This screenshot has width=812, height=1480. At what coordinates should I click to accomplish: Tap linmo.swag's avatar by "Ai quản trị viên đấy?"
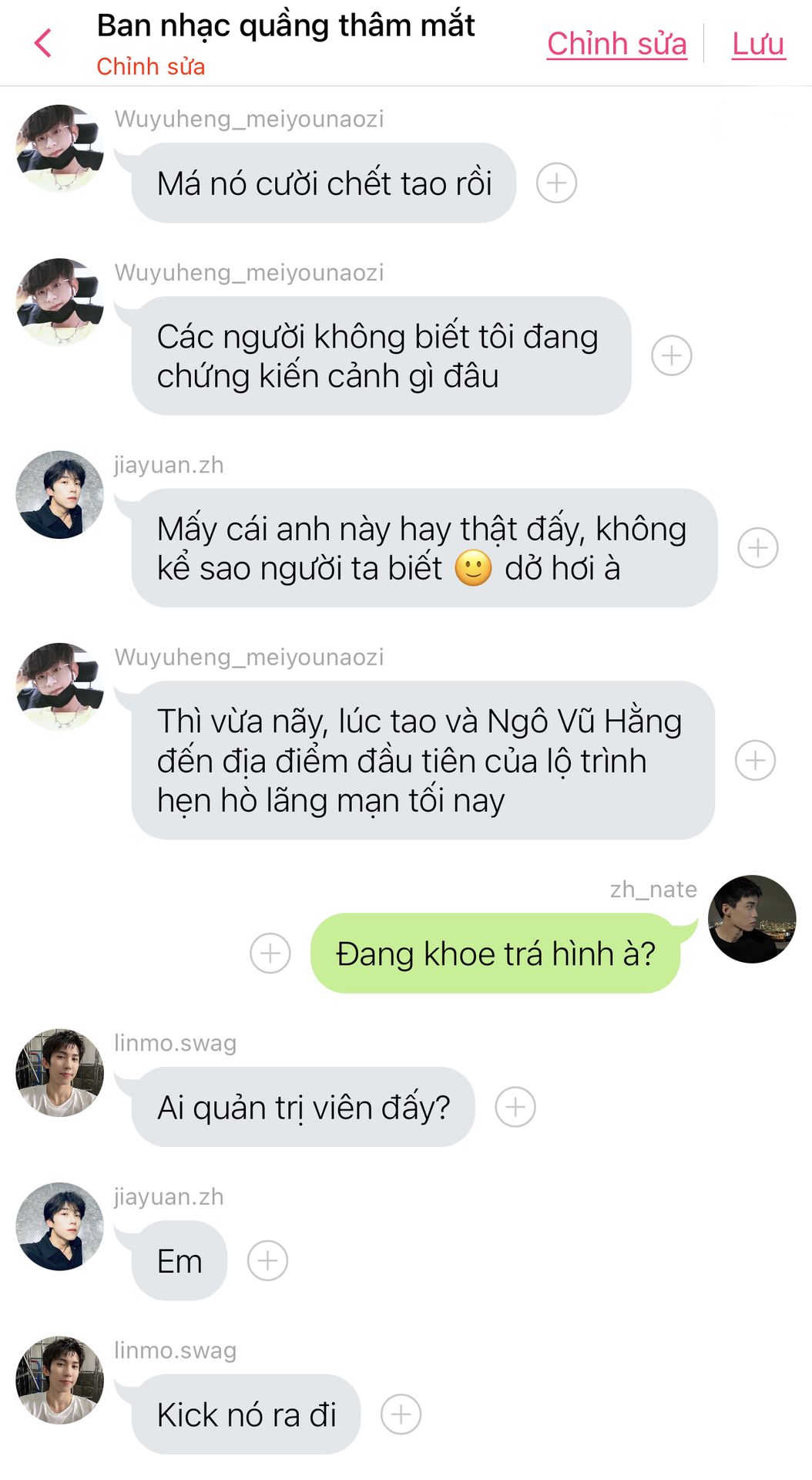pos(60,1072)
